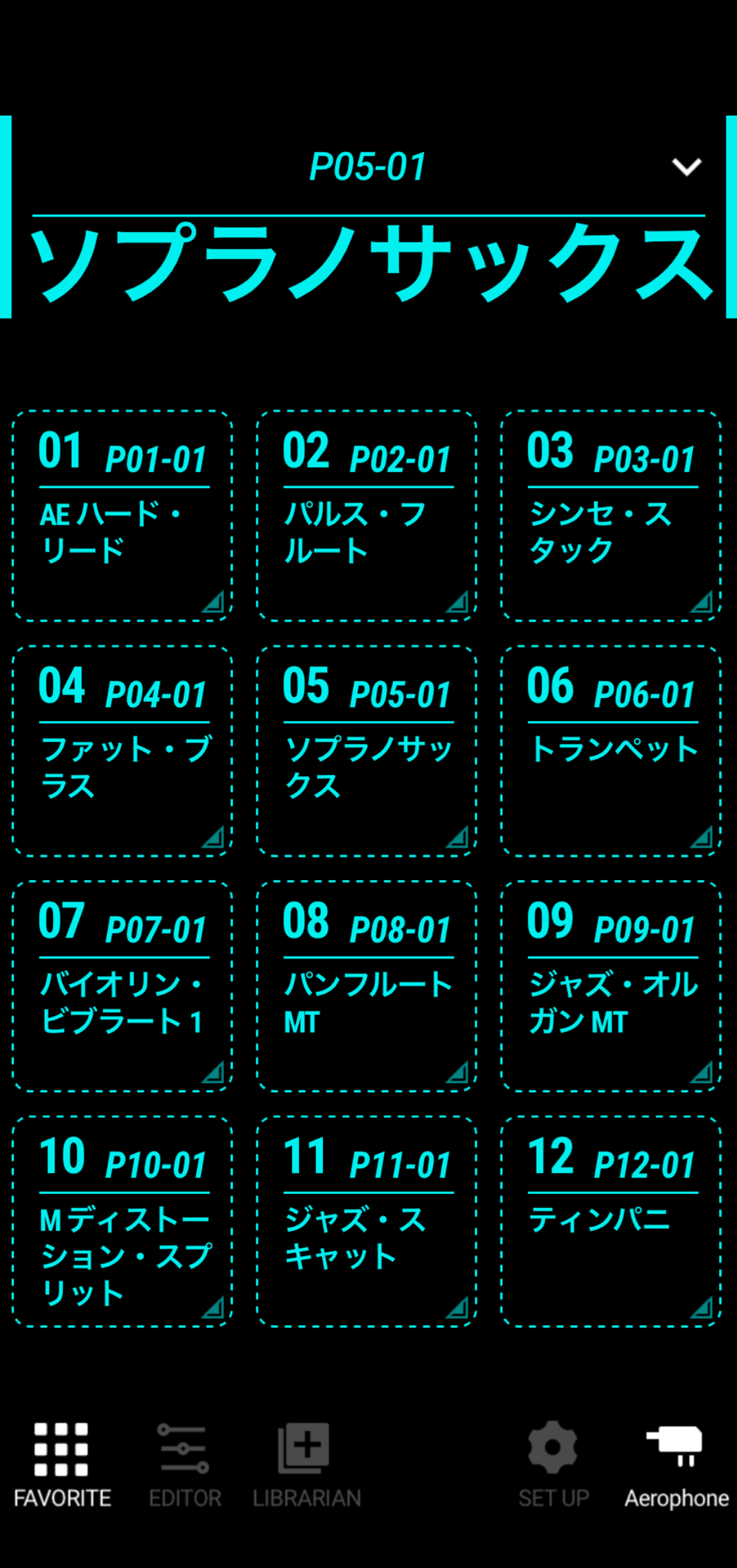The image size is (737, 1568).
Task: Select favorite 02 パルス・フルート
Action: [367, 516]
